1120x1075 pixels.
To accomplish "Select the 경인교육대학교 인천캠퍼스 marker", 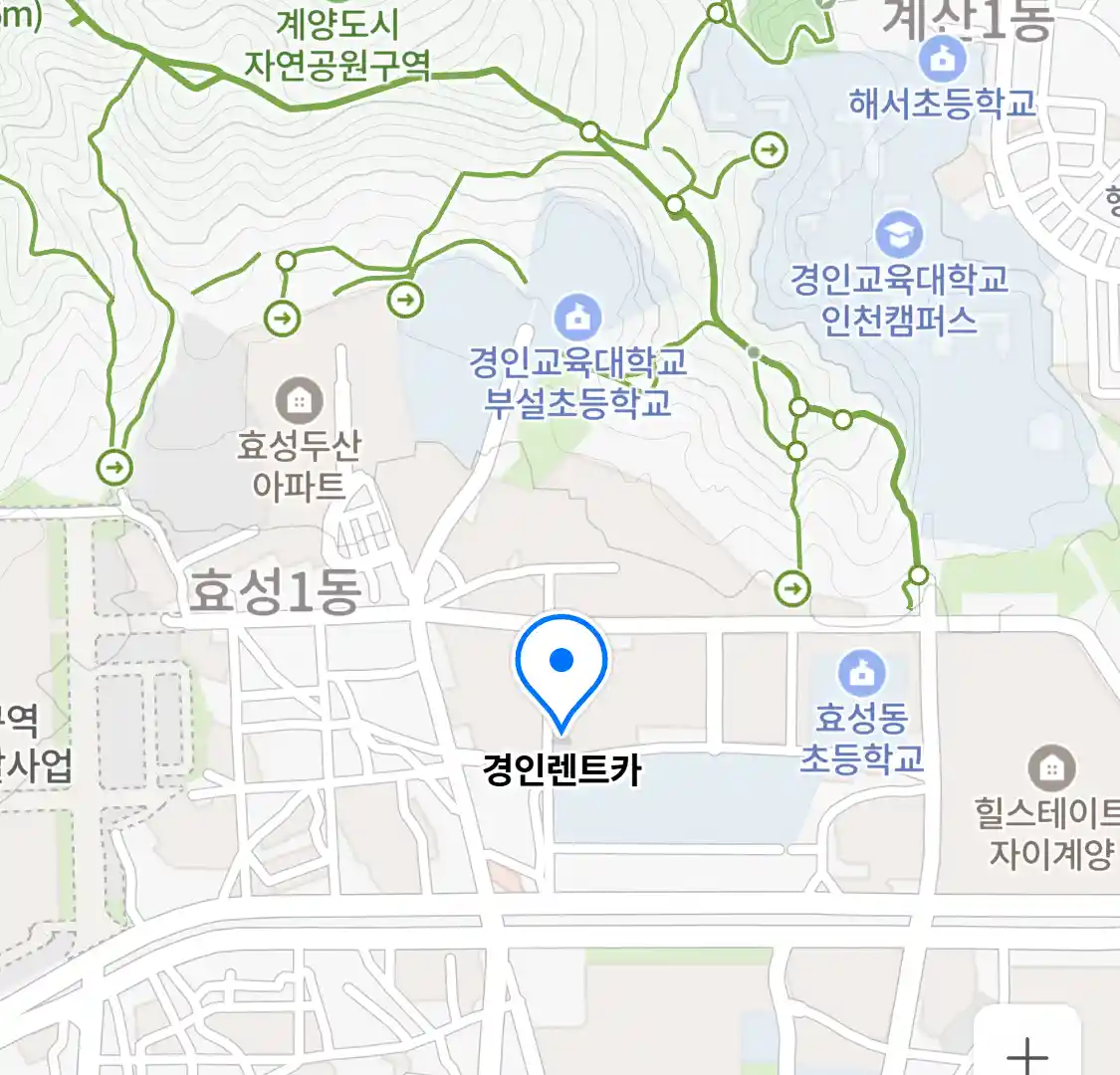I will click(x=899, y=235).
